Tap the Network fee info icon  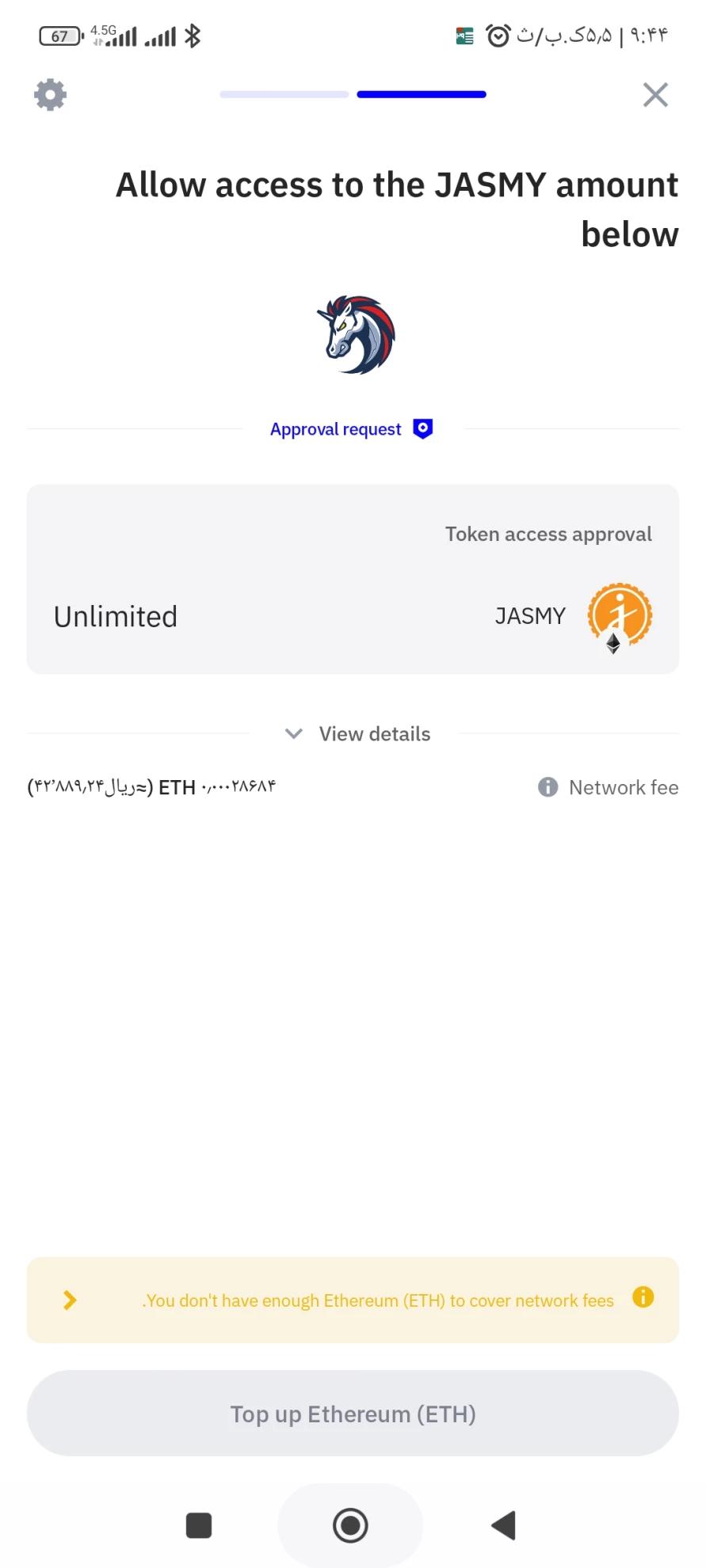click(x=548, y=787)
